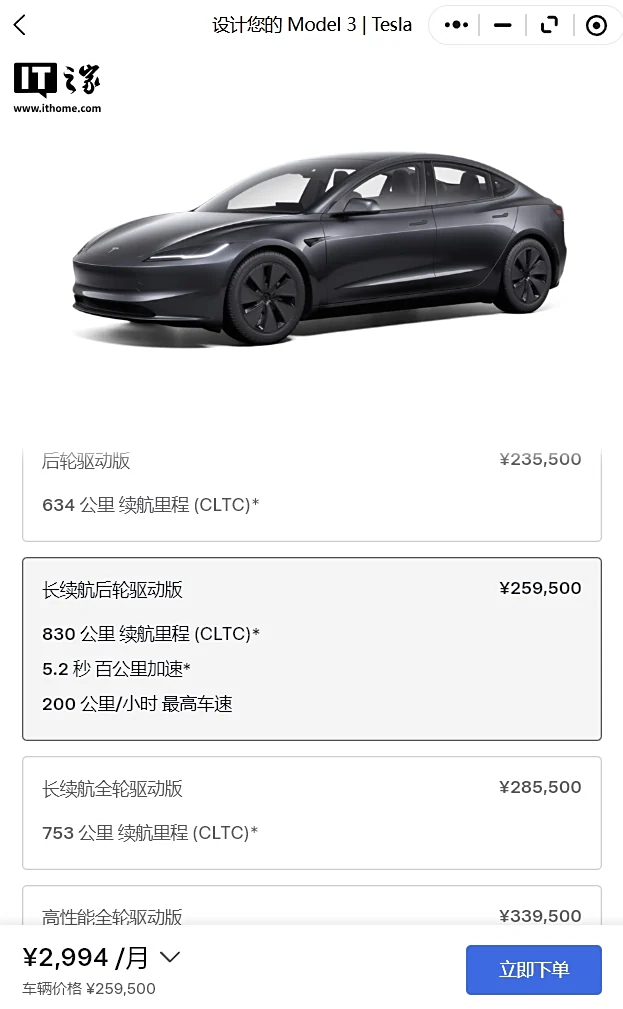Viewport: 623px width, 1009px height.
Task: Choose the 长续航后轮驱动版 trim
Action: (311, 648)
